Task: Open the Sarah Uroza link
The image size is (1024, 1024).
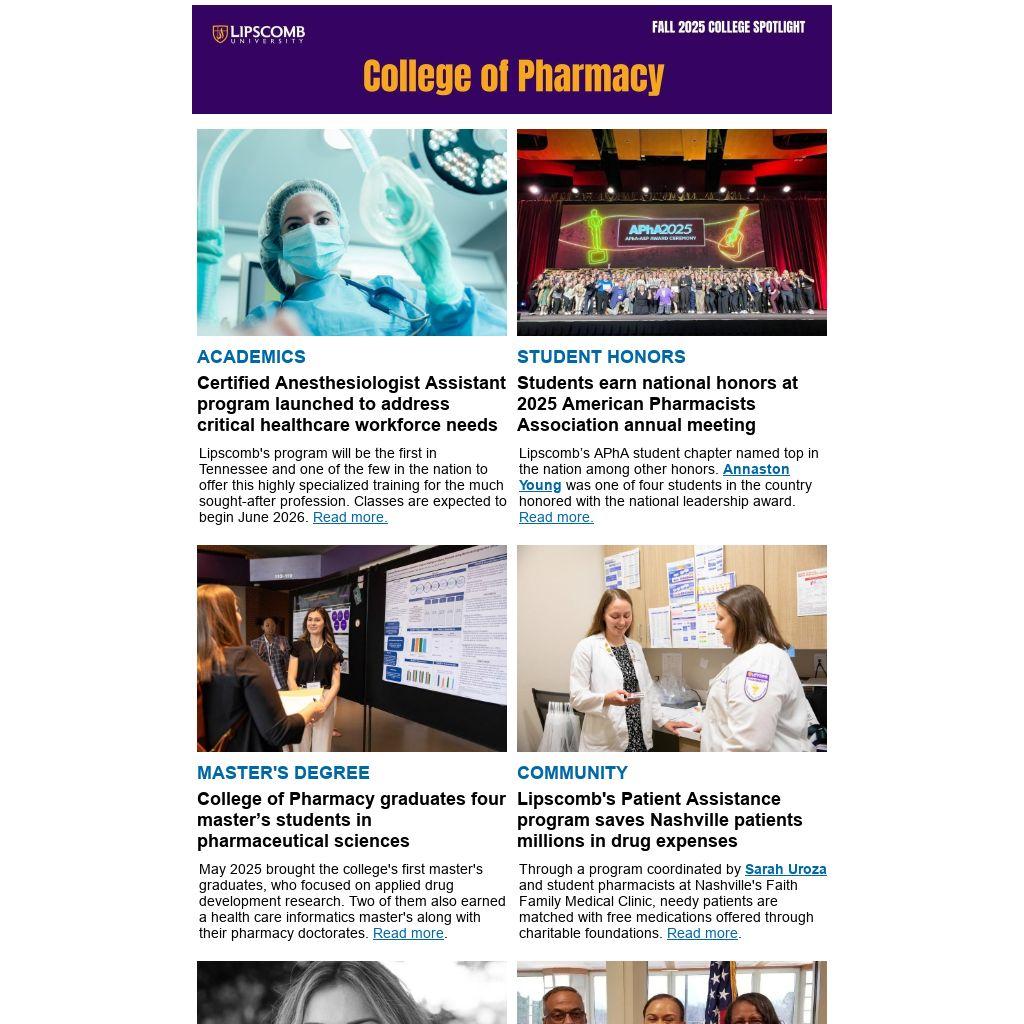Action: (785, 869)
